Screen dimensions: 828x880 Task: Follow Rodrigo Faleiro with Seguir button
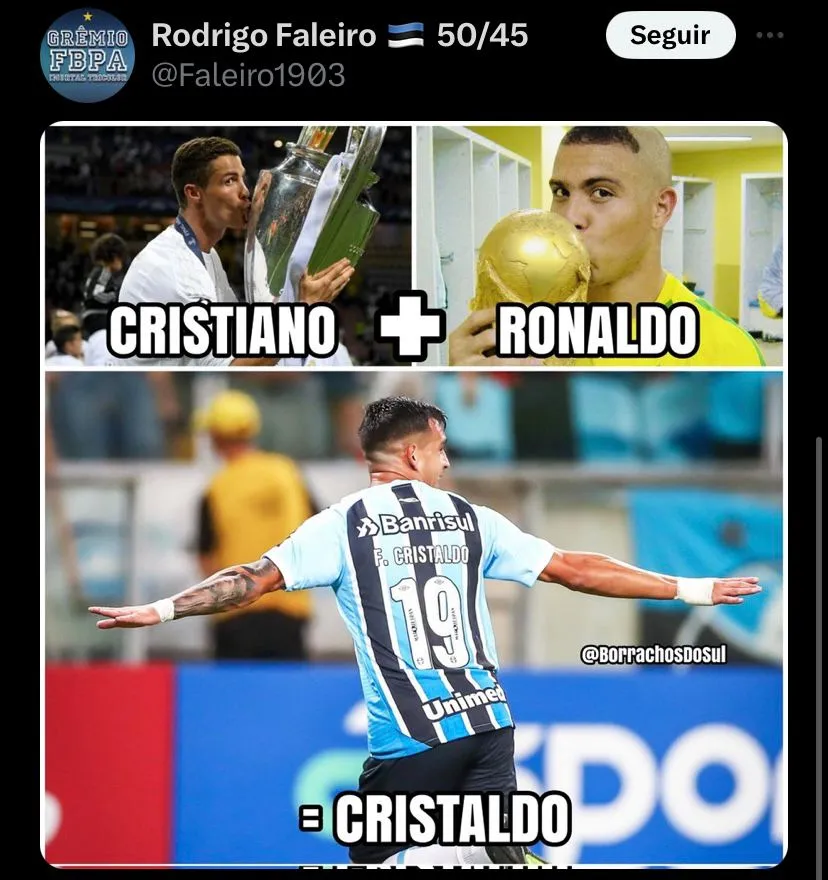pyautogui.click(x=670, y=36)
